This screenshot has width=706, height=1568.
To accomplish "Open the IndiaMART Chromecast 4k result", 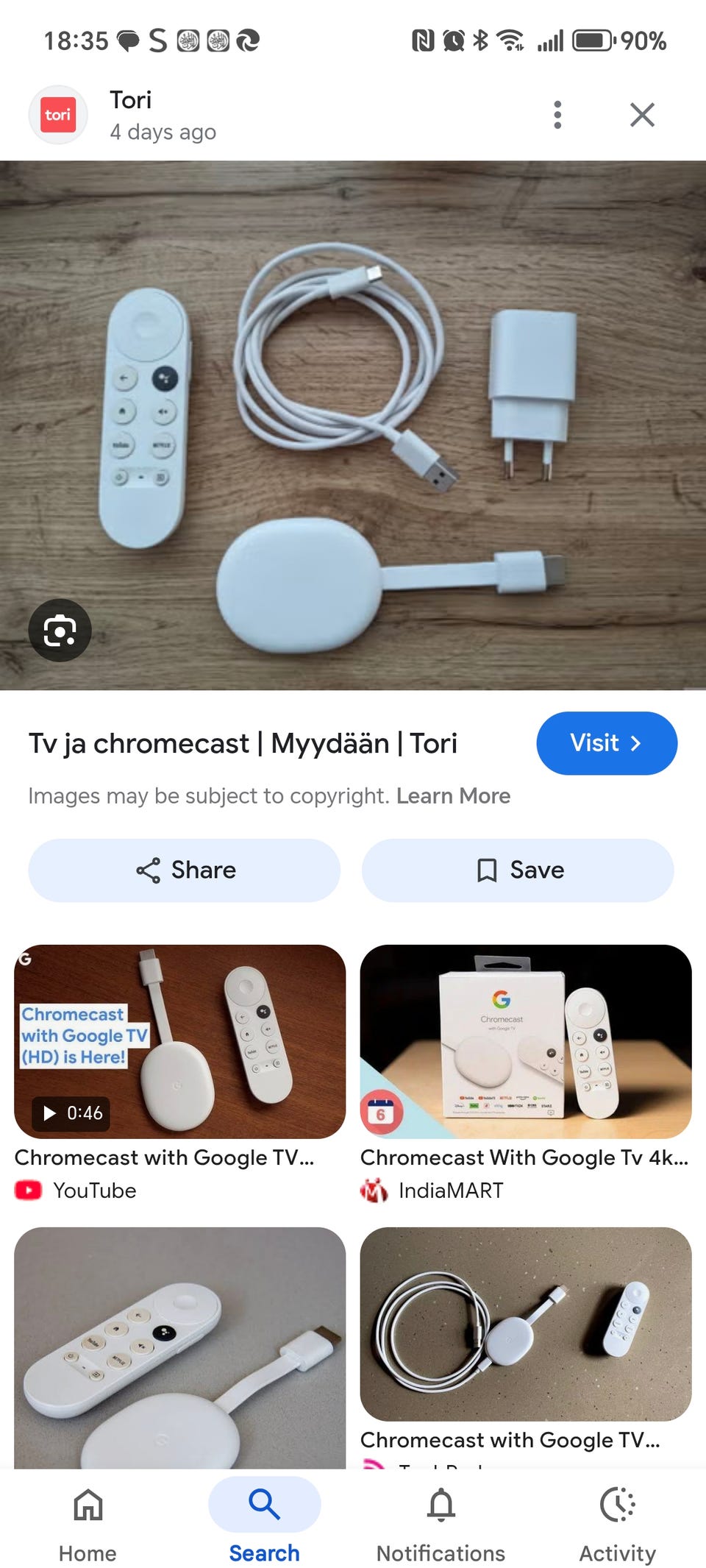I will click(525, 1042).
